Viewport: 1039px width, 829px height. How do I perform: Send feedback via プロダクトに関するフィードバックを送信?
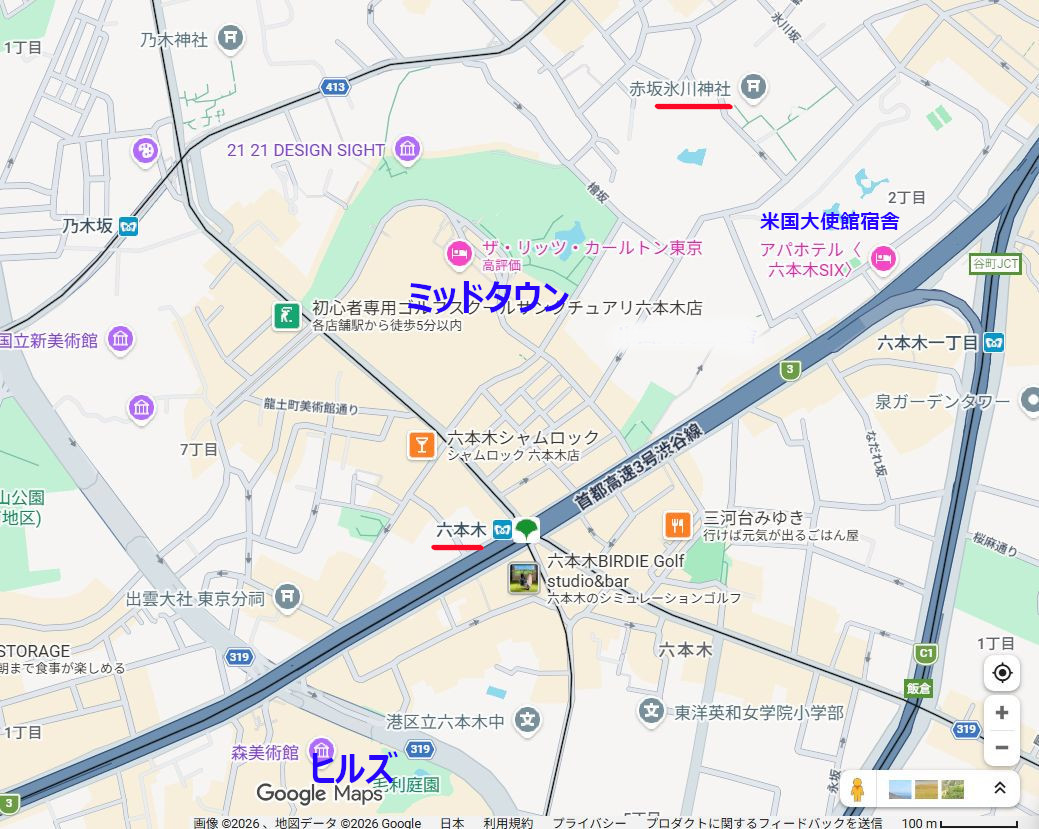(763, 822)
